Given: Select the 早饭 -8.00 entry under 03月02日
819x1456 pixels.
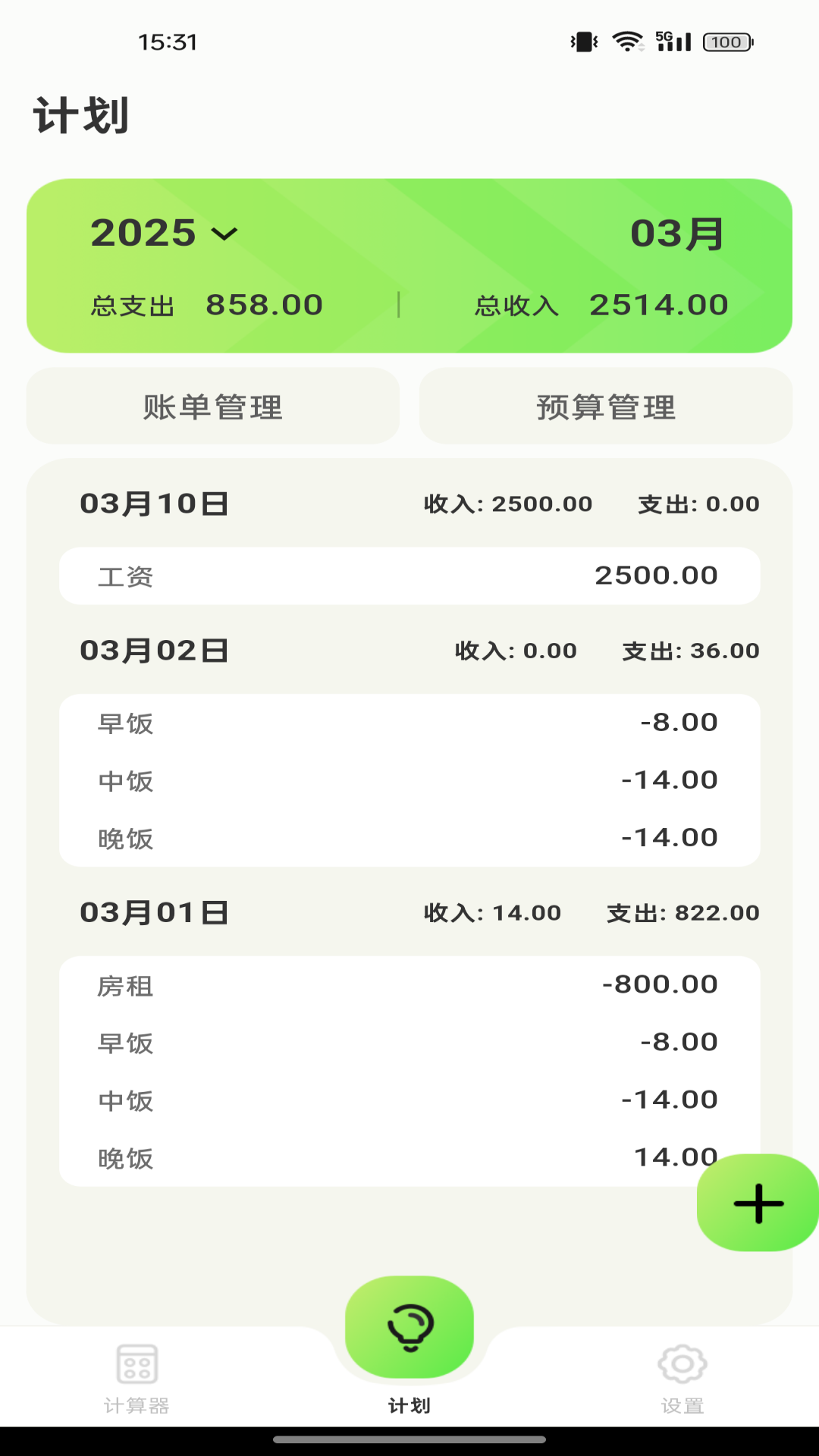Looking at the screenshot, I should click(x=409, y=723).
